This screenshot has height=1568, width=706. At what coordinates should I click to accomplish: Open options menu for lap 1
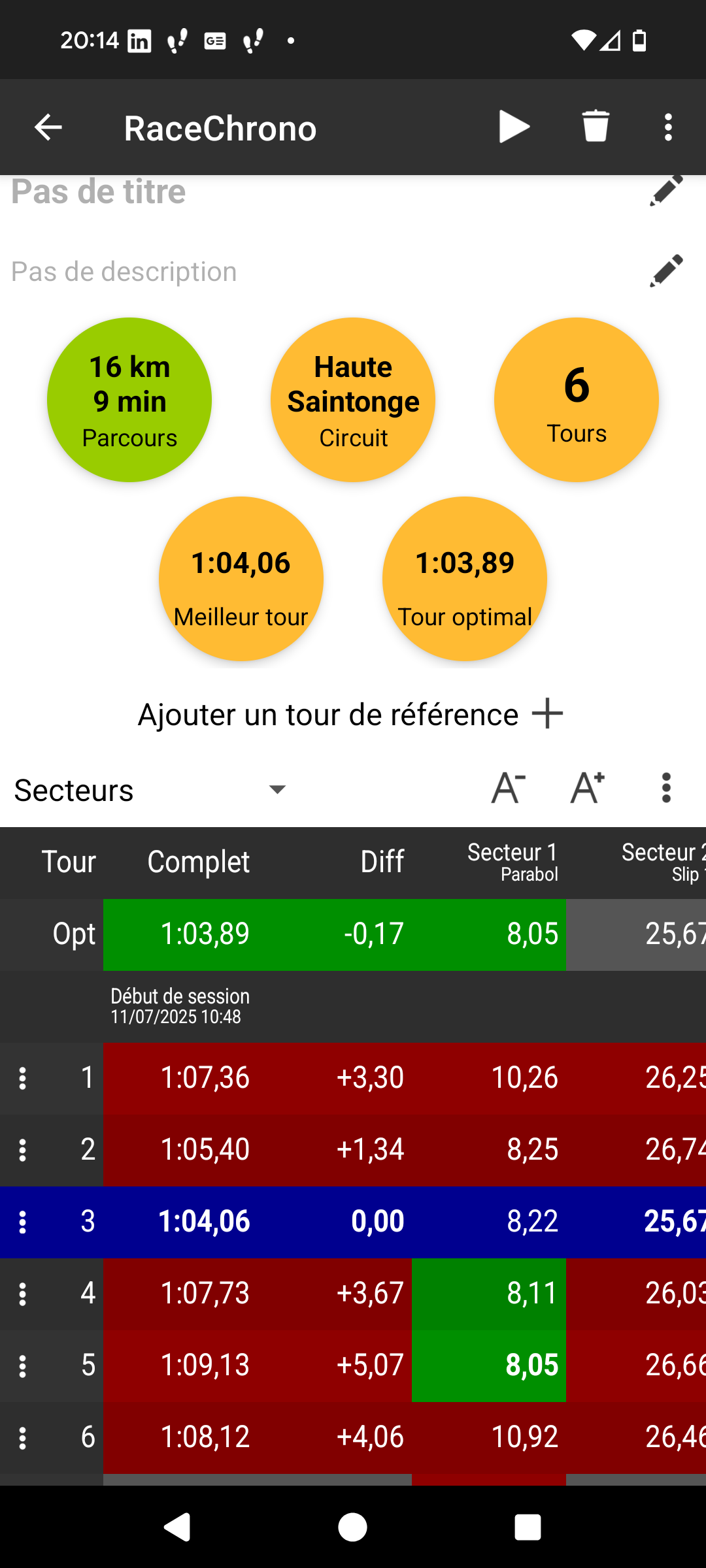pyautogui.click(x=22, y=1078)
